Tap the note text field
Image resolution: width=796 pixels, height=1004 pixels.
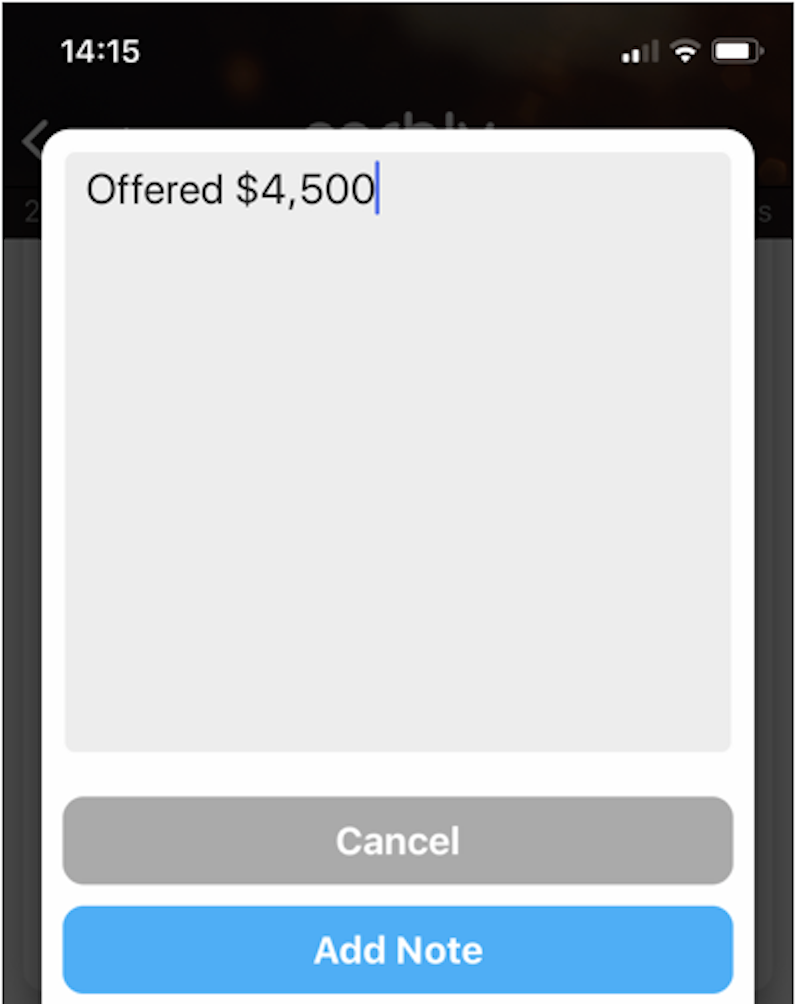tap(398, 450)
